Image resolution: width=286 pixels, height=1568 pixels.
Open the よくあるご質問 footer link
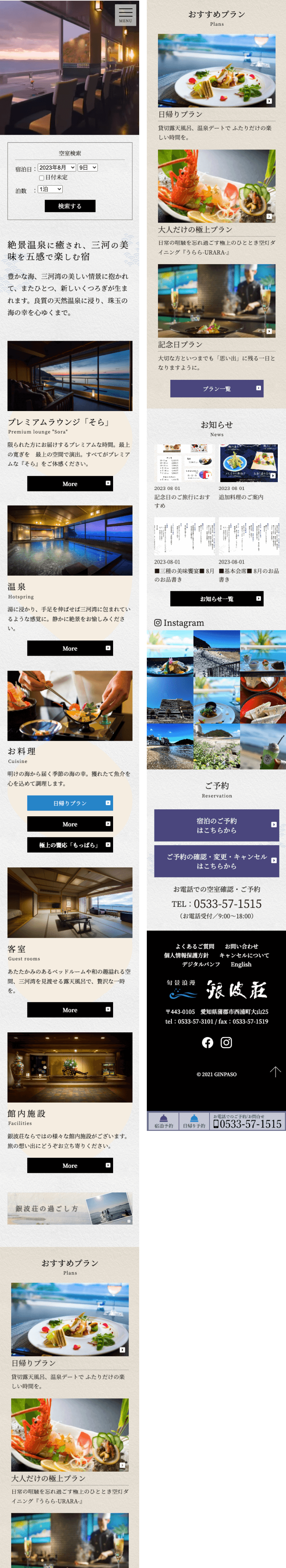(x=195, y=946)
